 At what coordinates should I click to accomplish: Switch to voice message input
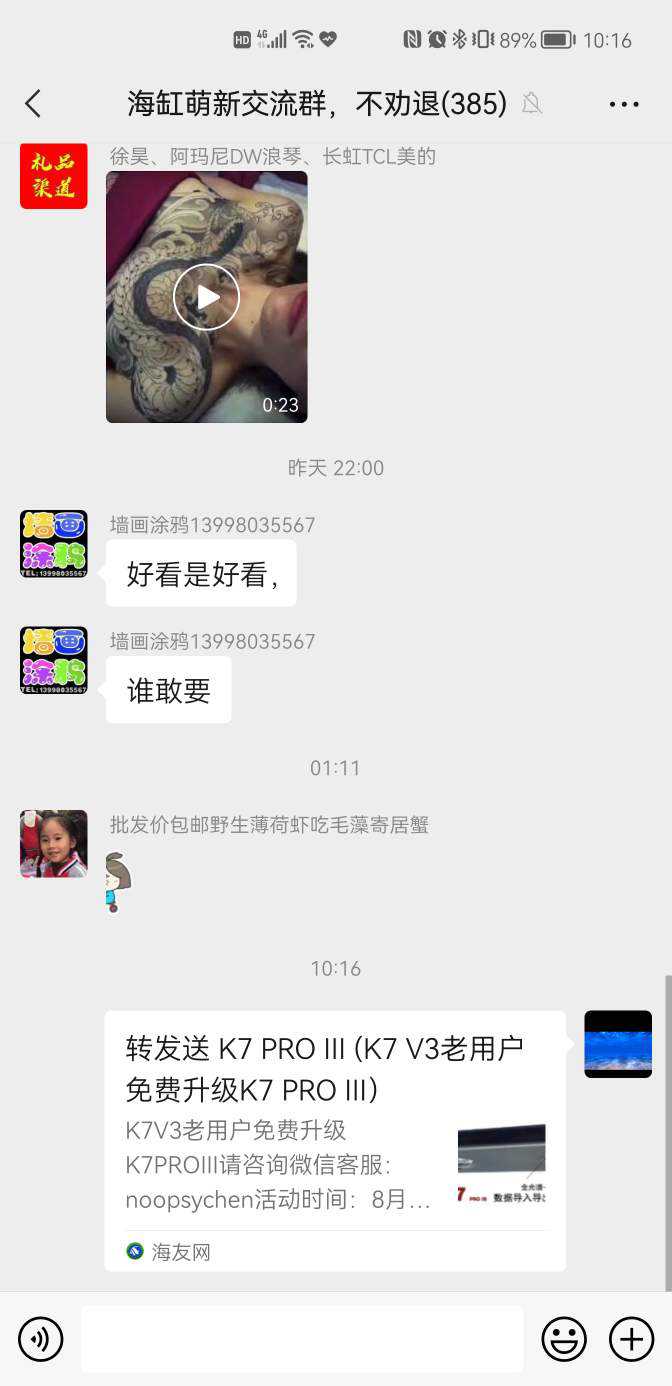(41, 1339)
